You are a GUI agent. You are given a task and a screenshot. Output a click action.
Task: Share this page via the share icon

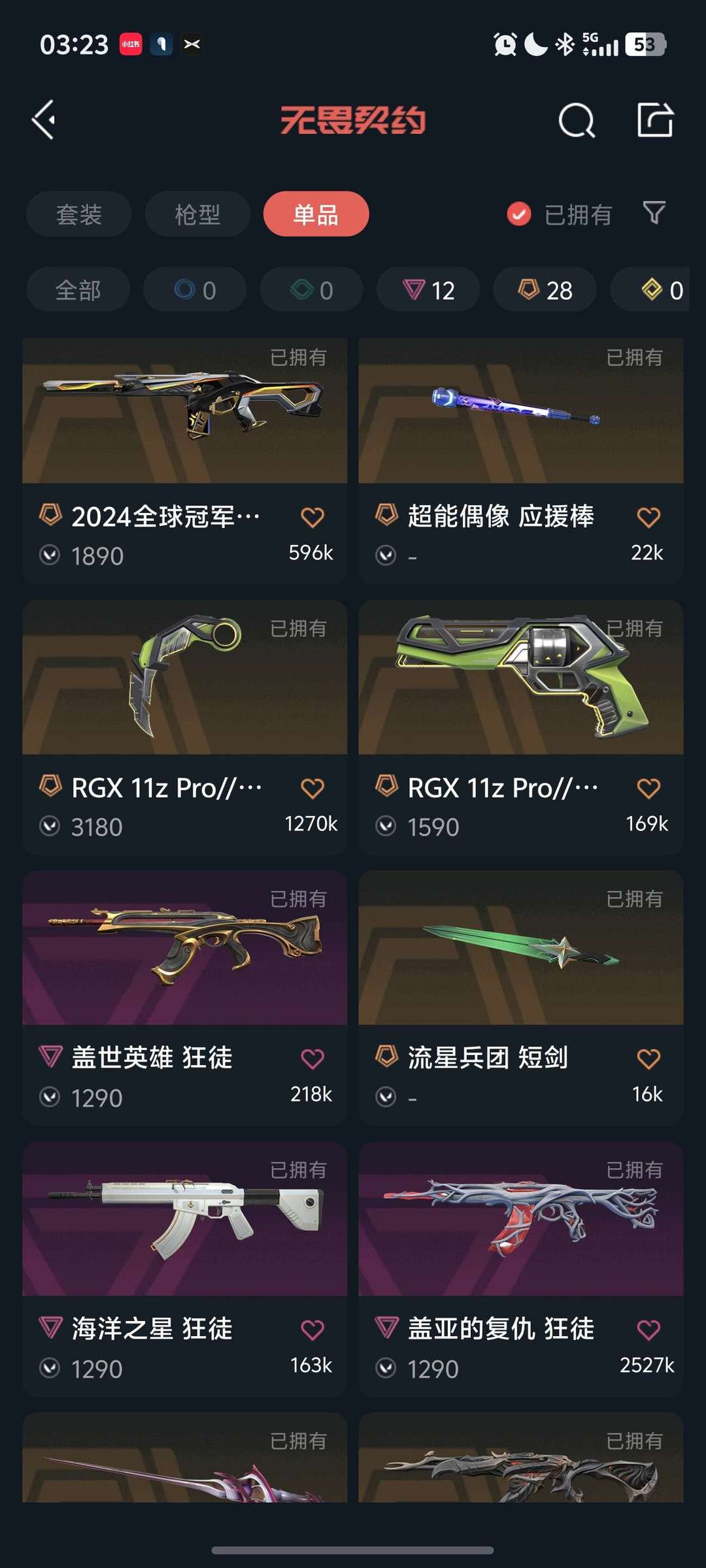[x=655, y=120]
